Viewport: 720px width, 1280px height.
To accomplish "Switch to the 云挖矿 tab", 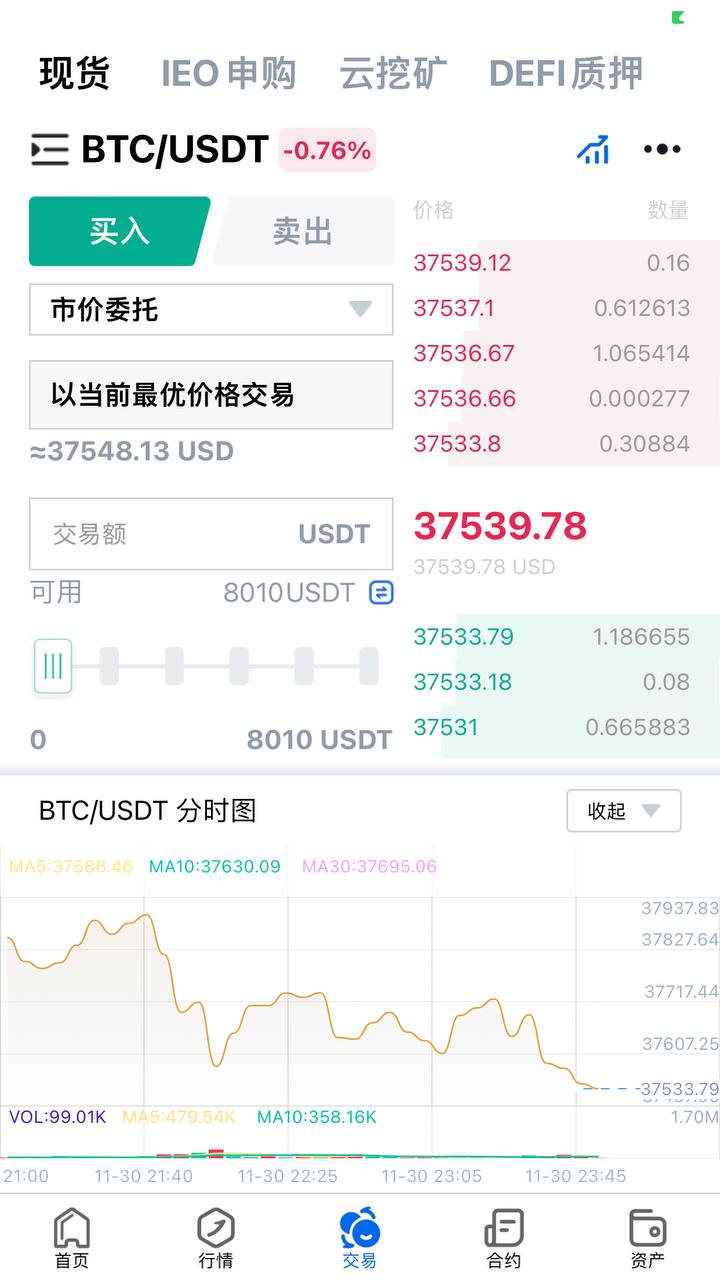I will pyautogui.click(x=393, y=73).
